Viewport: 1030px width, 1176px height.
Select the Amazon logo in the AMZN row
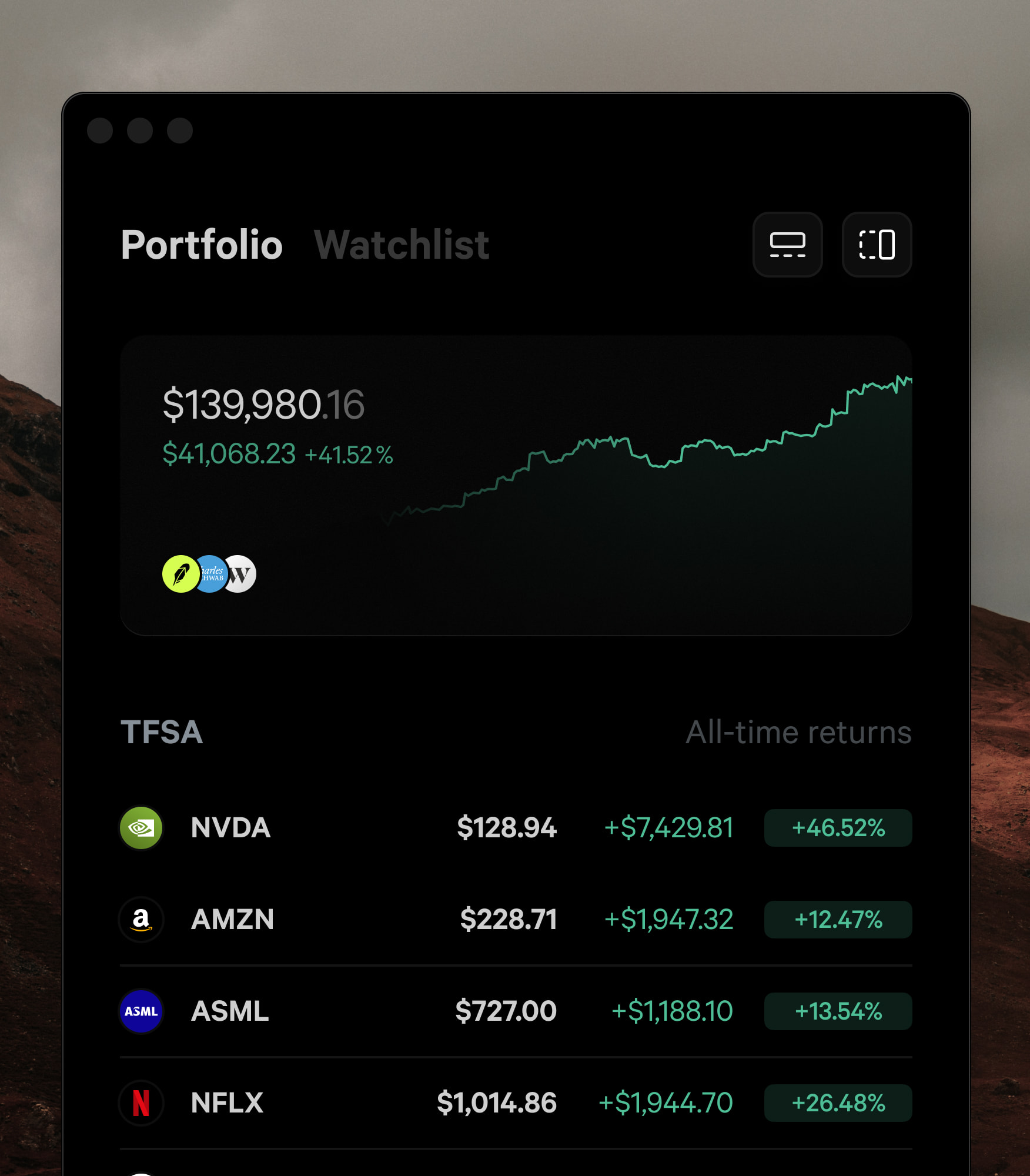tap(141, 919)
